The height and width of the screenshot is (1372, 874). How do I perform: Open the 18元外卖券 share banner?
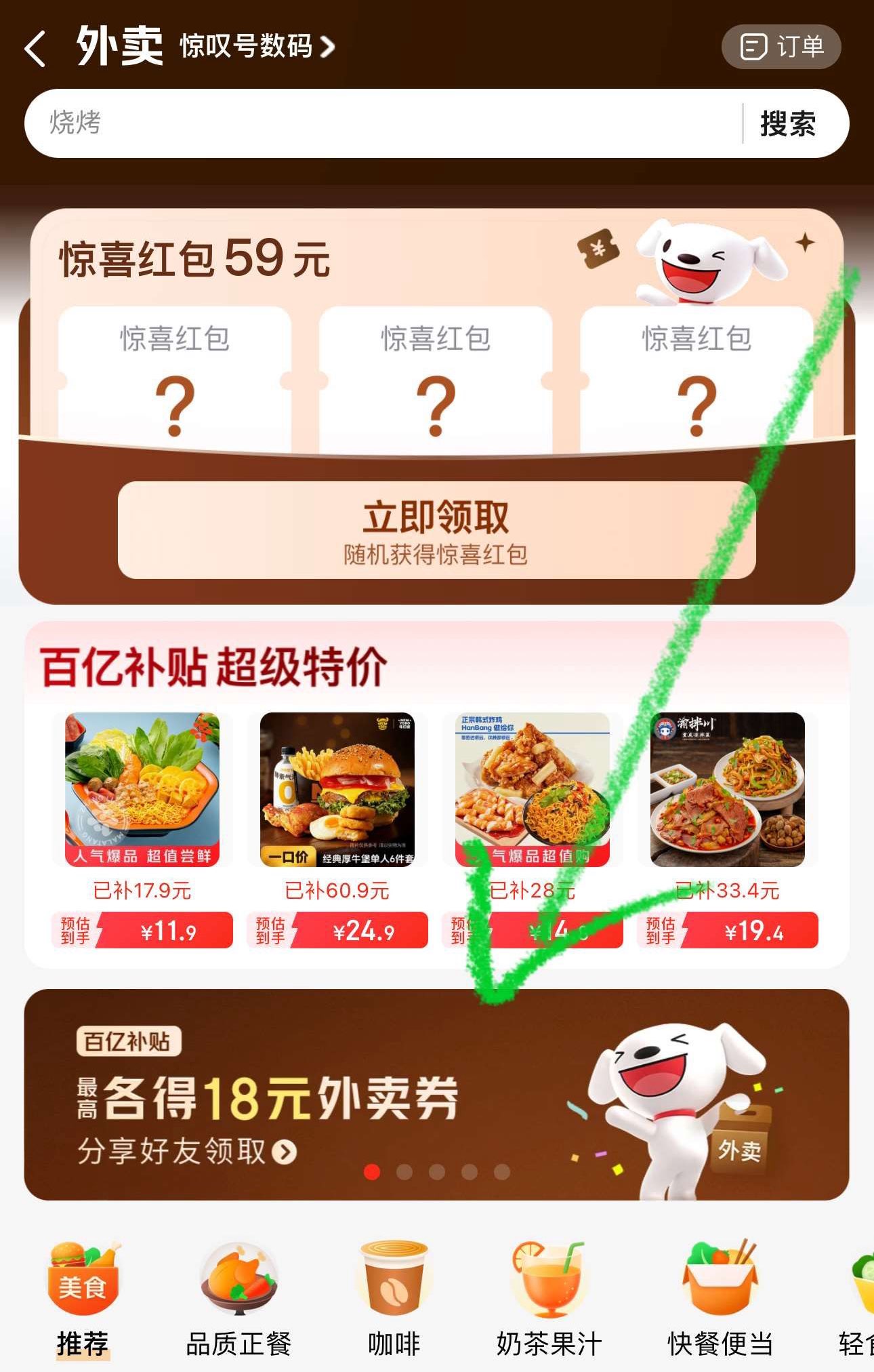pyautogui.click(x=436, y=1094)
